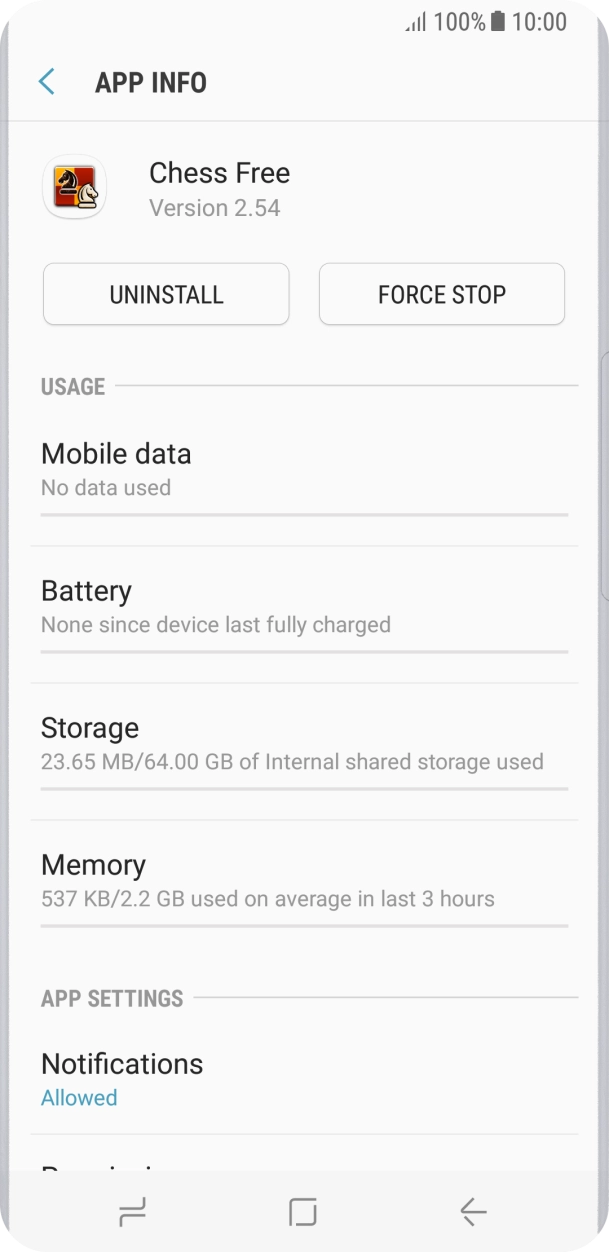
Task: Open Notifications settings for Chess Free
Action: click(x=304, y=1080)
